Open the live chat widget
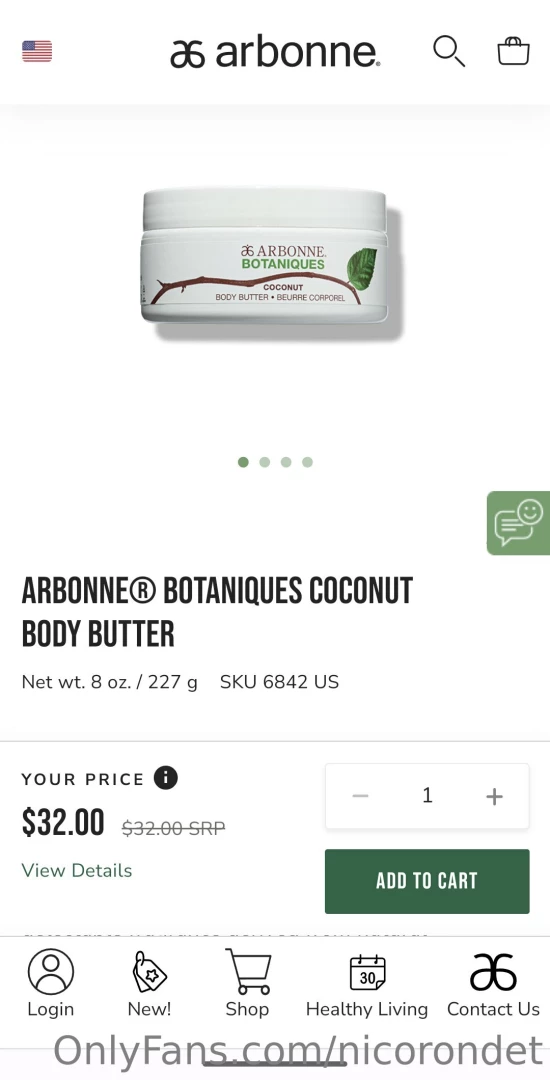 518,523
